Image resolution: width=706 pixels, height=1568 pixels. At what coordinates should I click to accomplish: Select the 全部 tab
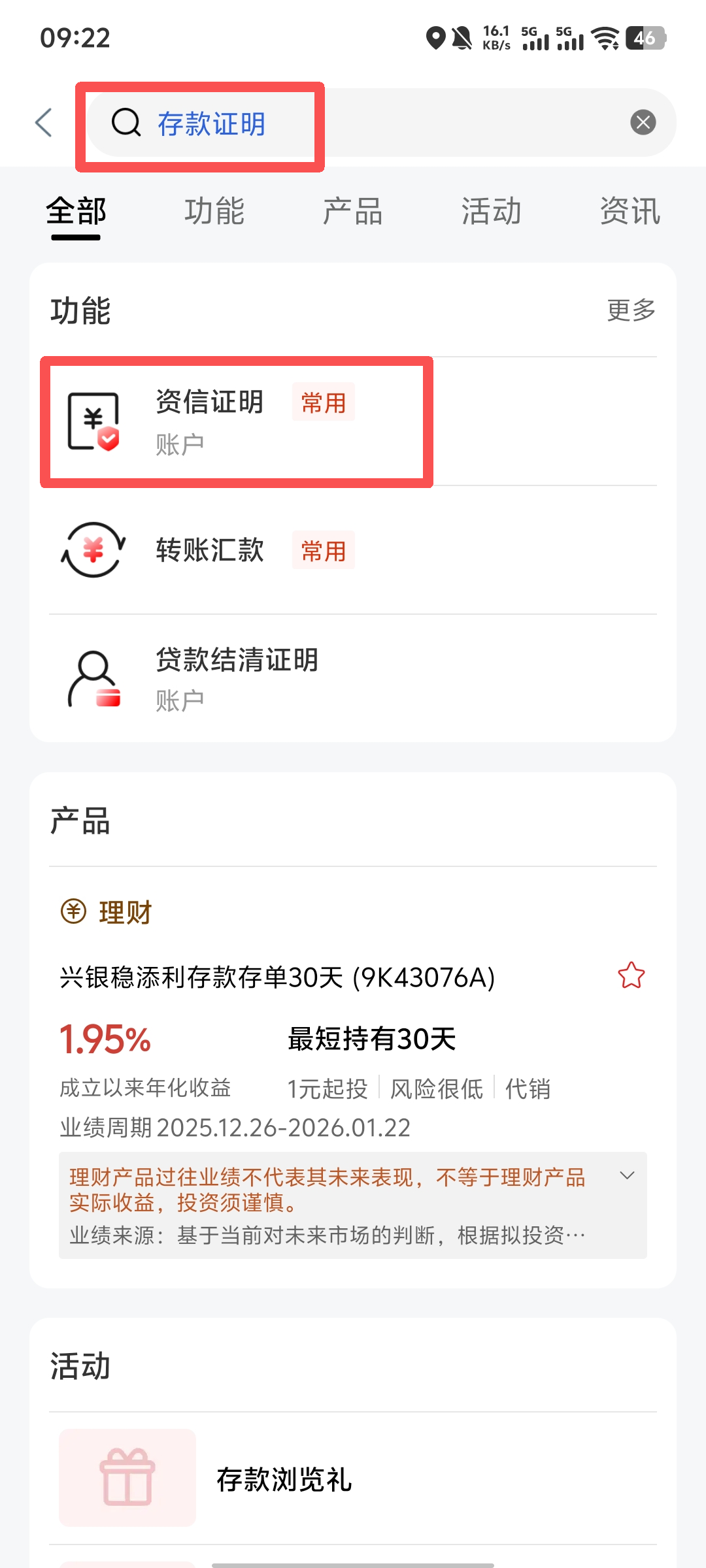point(76,211)
